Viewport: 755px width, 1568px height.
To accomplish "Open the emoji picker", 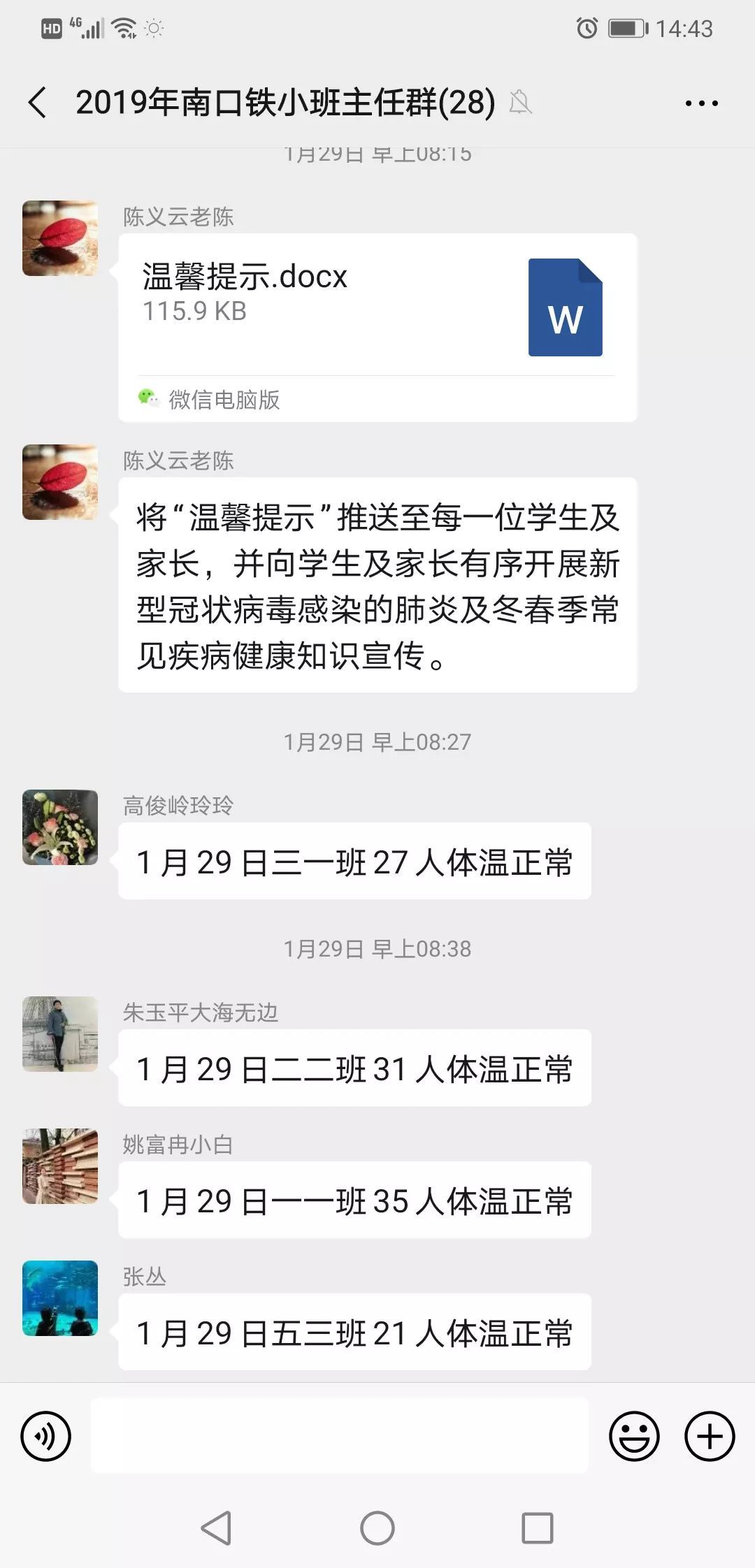I will coord(634,1437).
